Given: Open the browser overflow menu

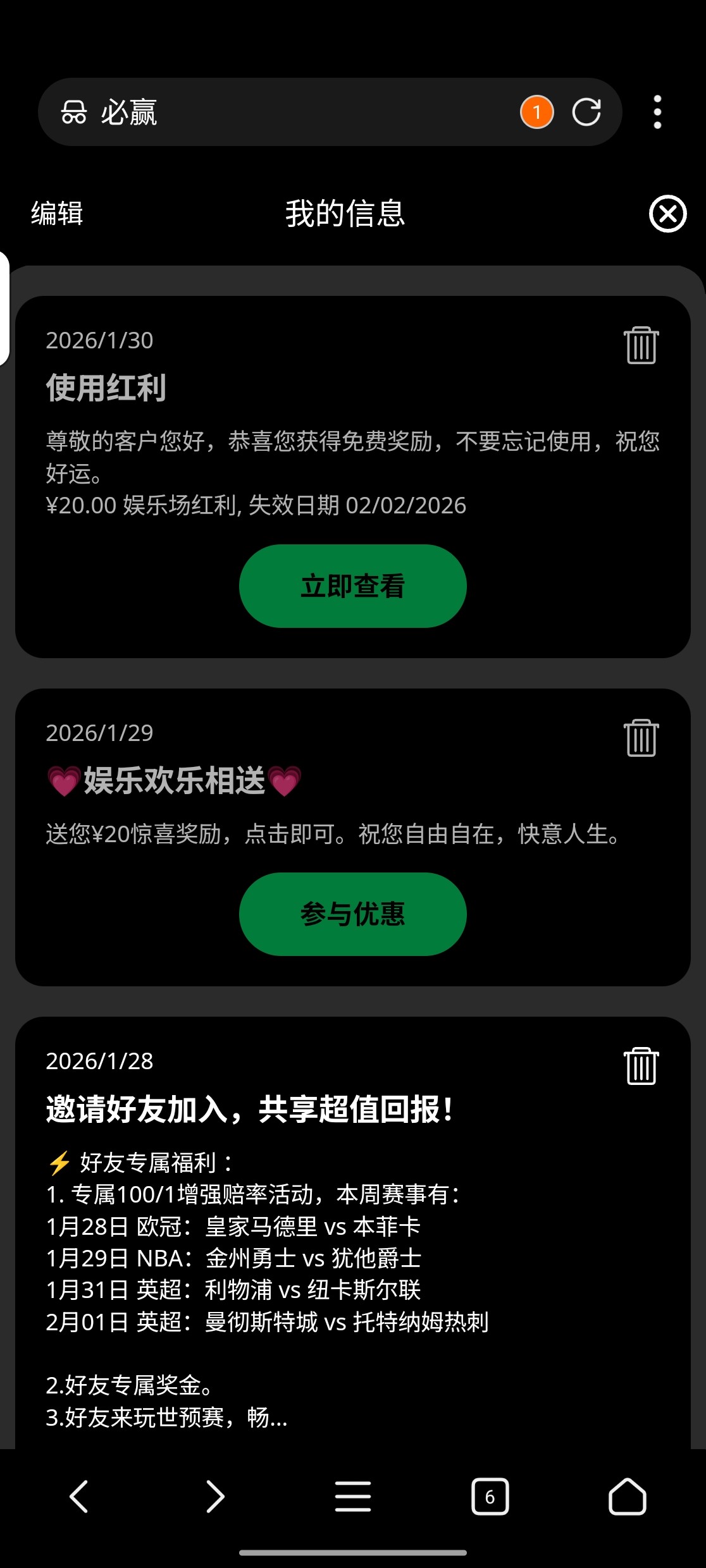Looking at the screenshot, I should [657, 113].
